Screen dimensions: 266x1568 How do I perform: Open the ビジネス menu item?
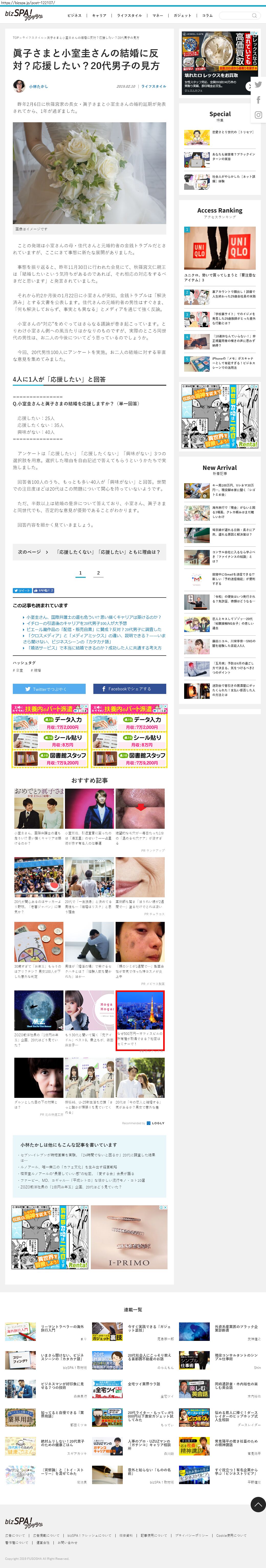74,15
